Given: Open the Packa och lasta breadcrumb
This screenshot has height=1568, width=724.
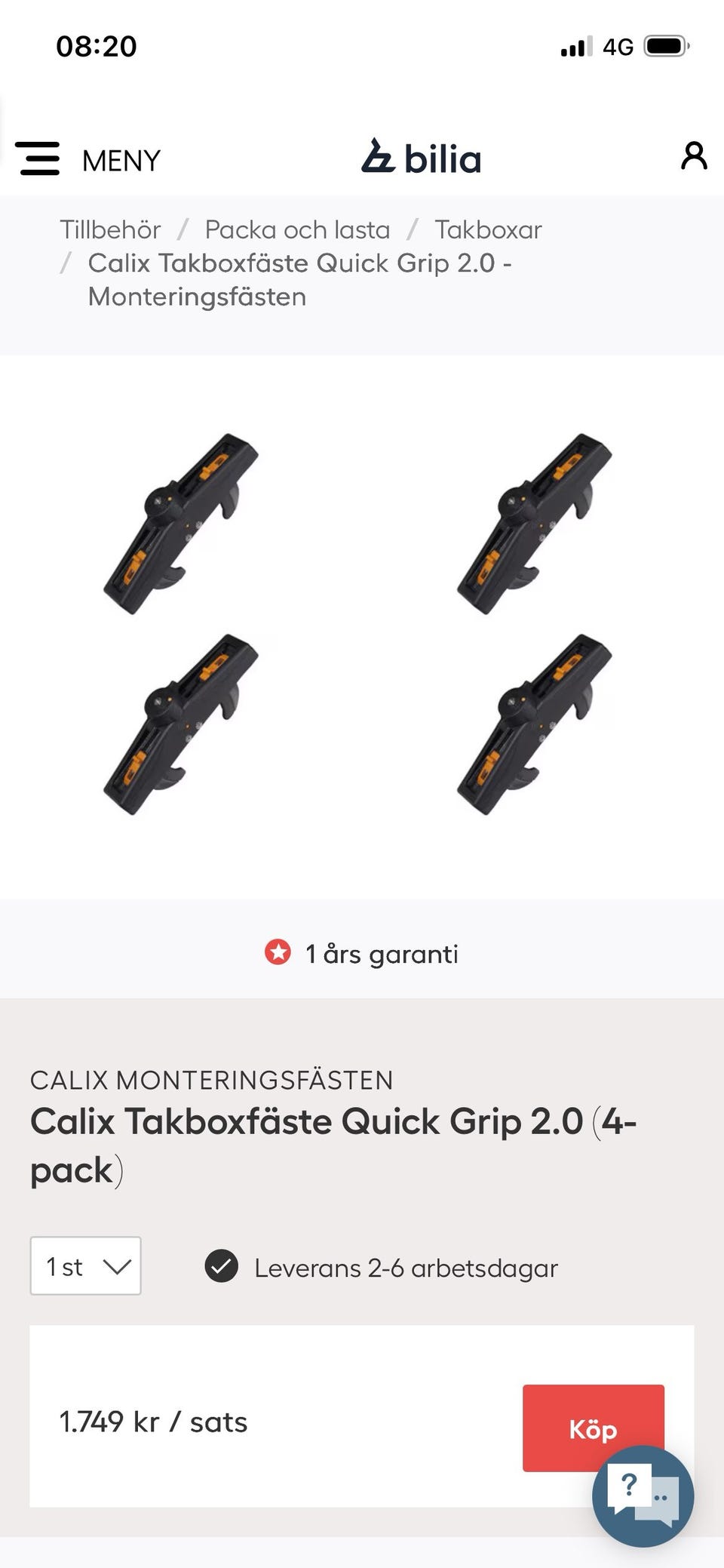Looking at the screenshot, I should coord(297,229).
